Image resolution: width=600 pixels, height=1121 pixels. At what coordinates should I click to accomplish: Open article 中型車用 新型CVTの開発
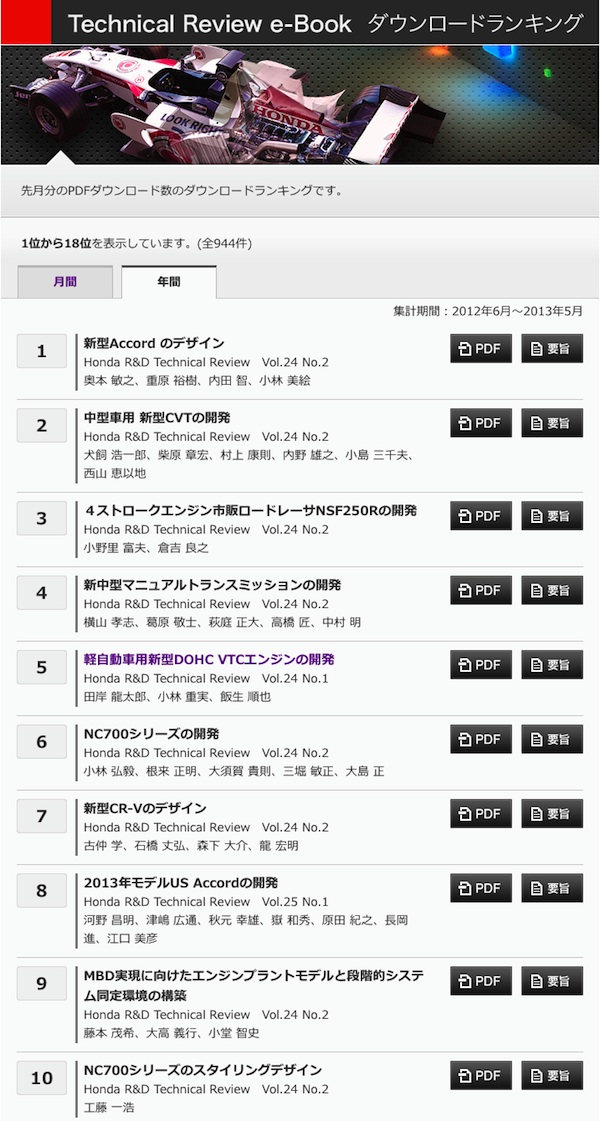[x=156, y=417]
